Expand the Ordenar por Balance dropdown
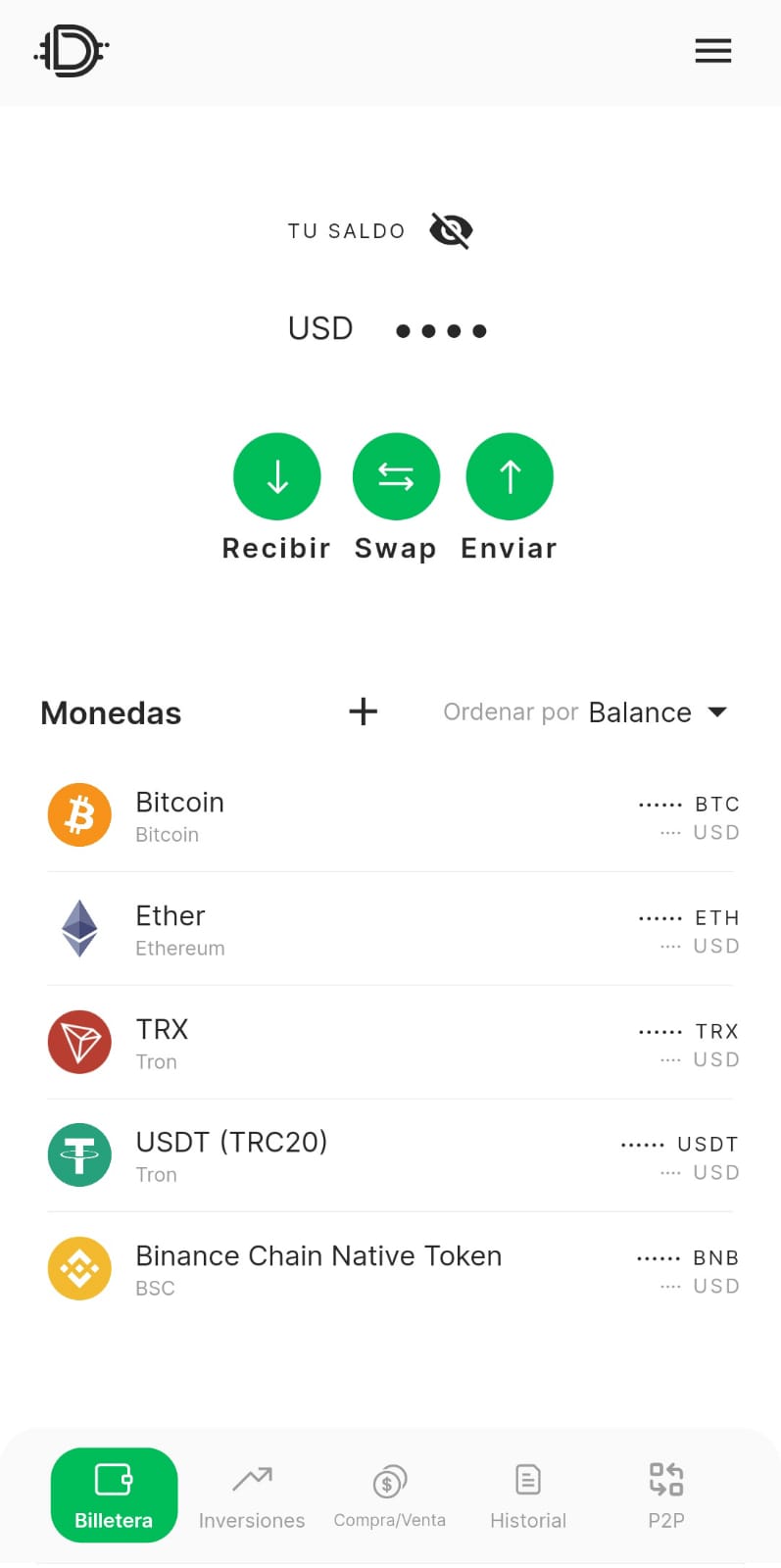 point(585,712)
